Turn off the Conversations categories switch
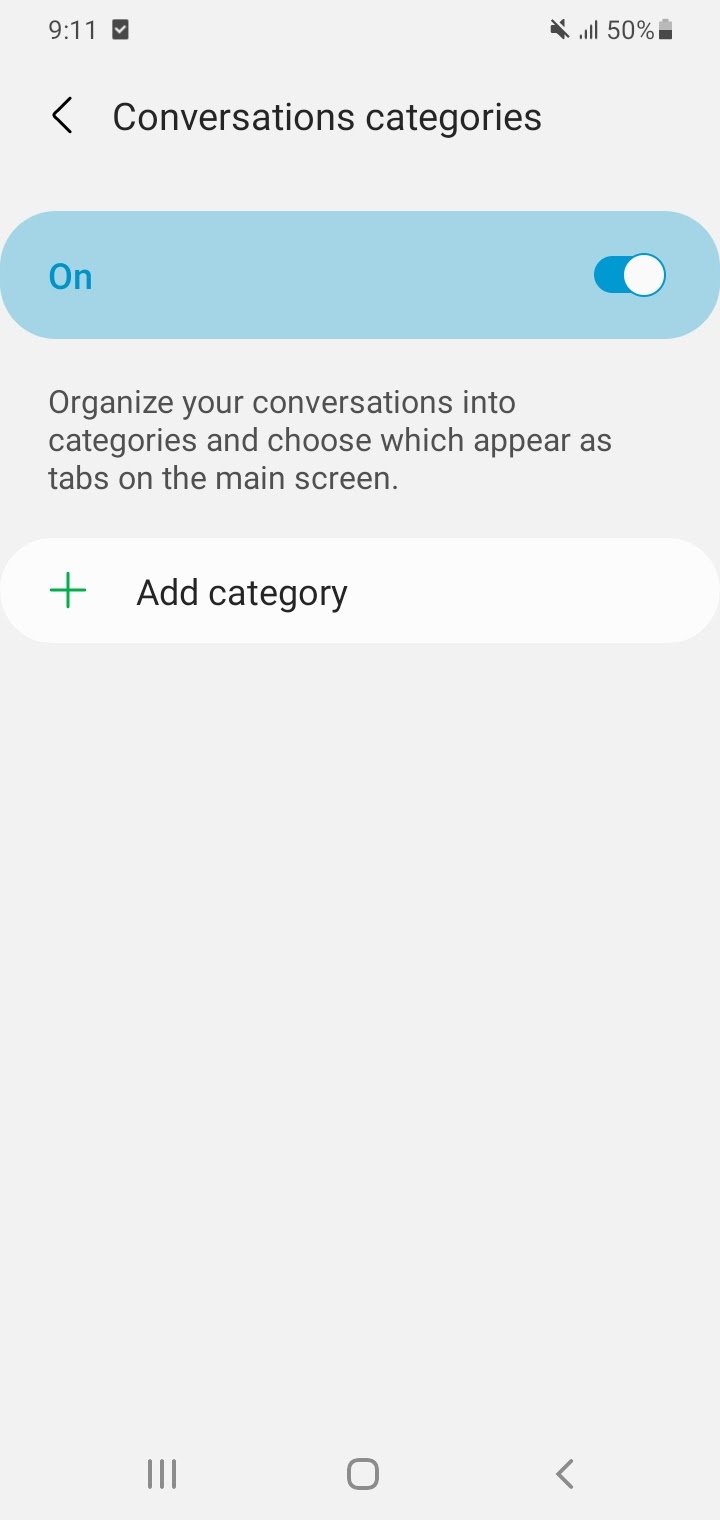Image resolution: width=720 pixels, height=1520 pixels. tap(629, 275)
